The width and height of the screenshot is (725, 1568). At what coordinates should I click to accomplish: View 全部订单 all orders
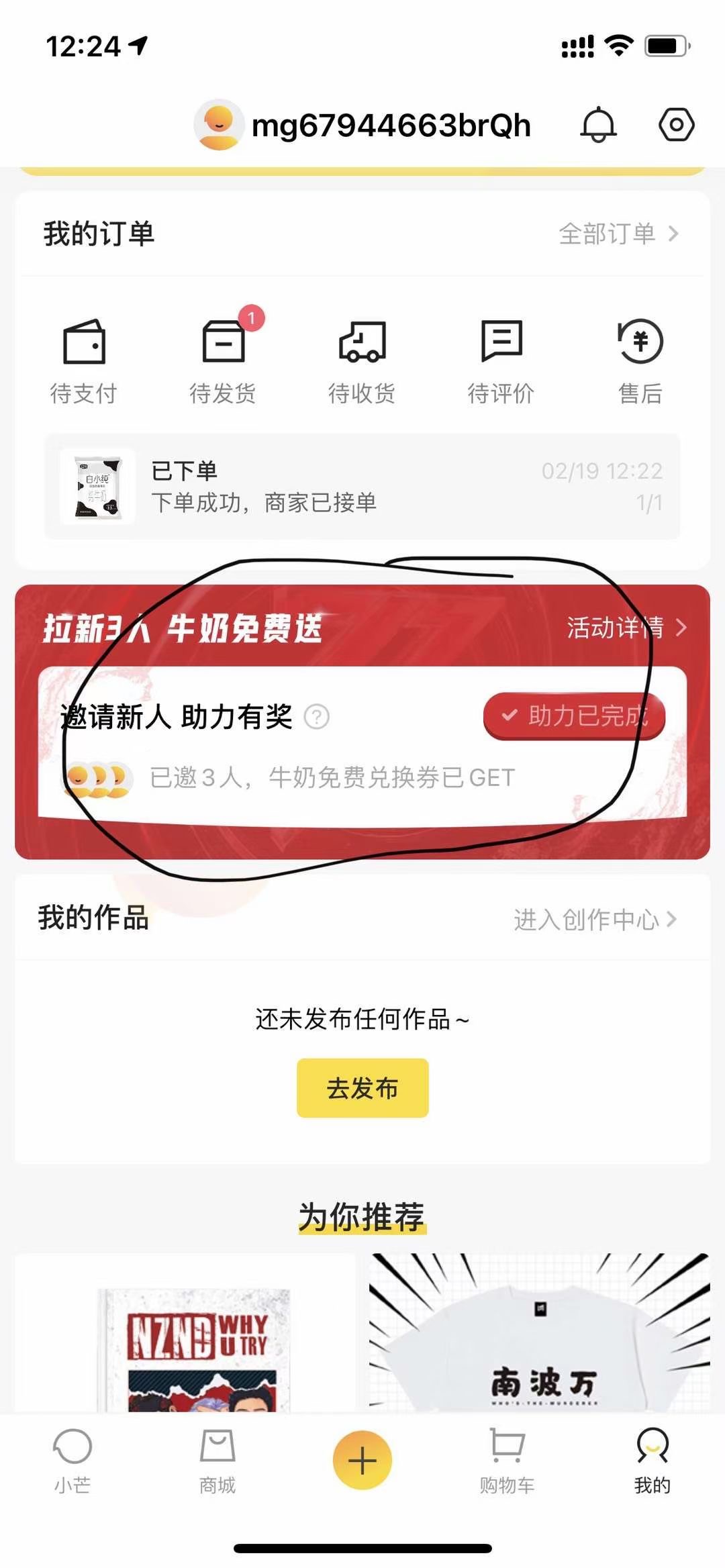coord(618,234)
